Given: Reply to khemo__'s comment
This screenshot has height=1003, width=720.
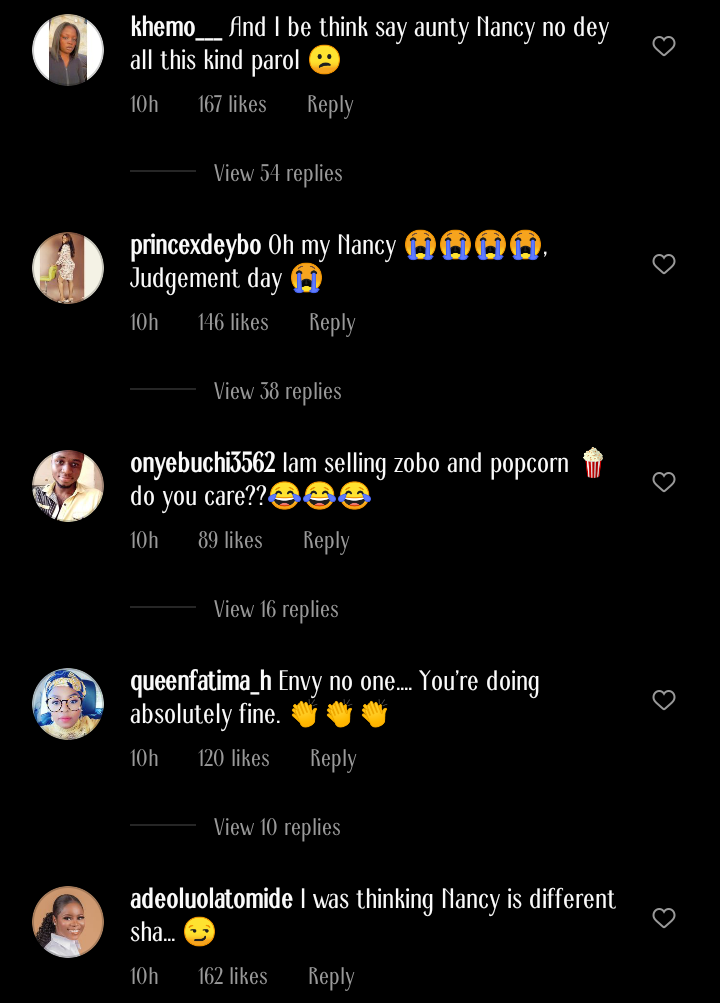Looking at the screenshot, I should click(x=329, y=105).
